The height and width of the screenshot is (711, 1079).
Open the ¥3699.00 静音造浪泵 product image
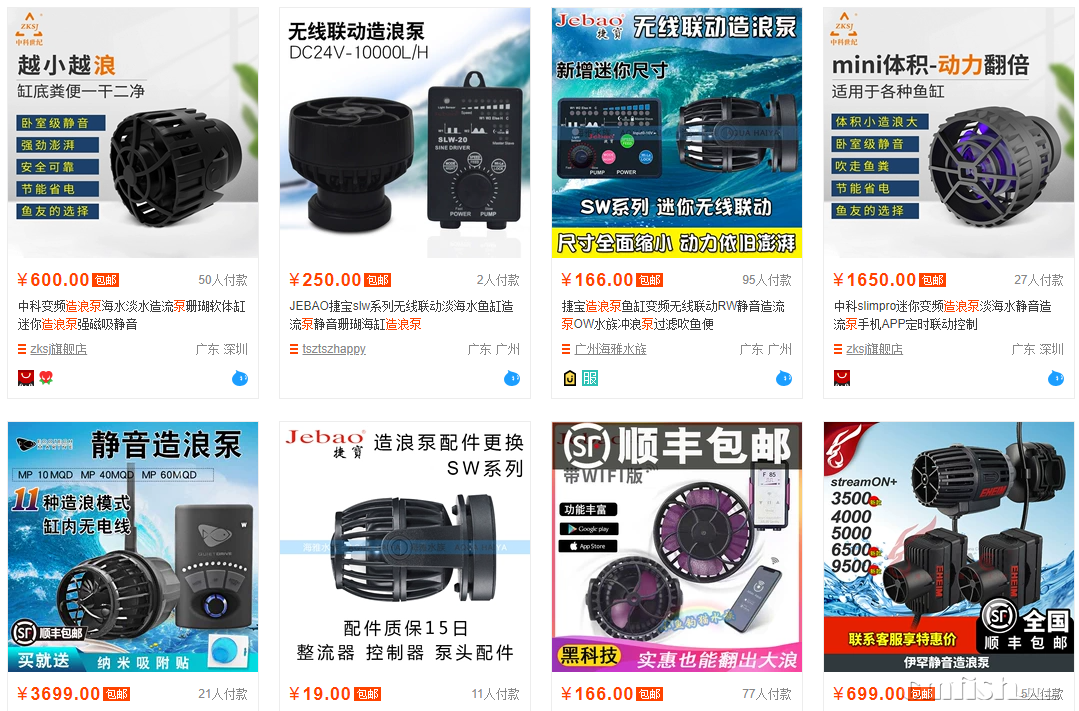[x=133, y=547]
